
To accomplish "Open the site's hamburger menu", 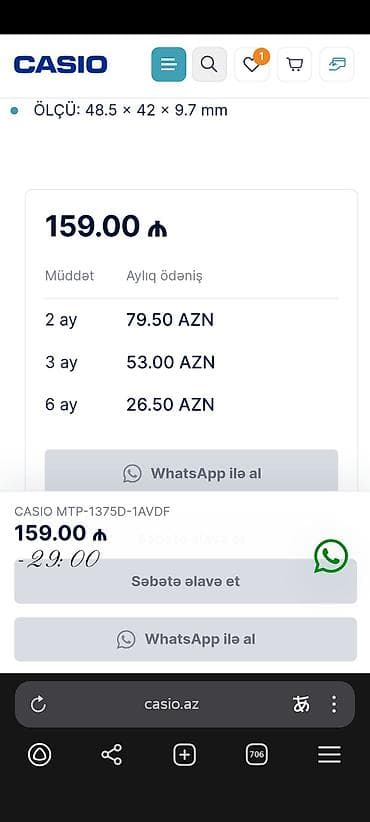I will (x=168, y=64).
